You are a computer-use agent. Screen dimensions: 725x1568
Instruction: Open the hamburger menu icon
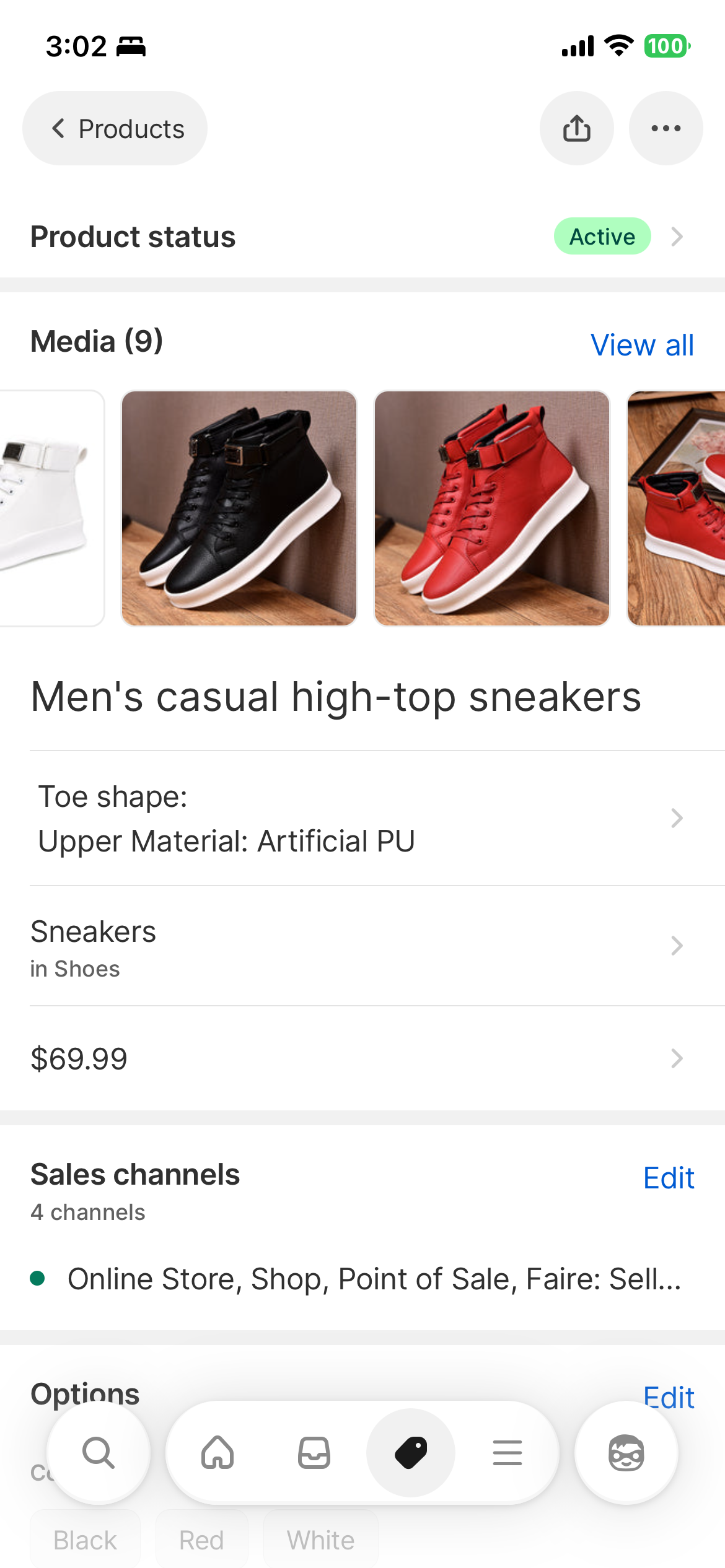tap(507, 1453)
